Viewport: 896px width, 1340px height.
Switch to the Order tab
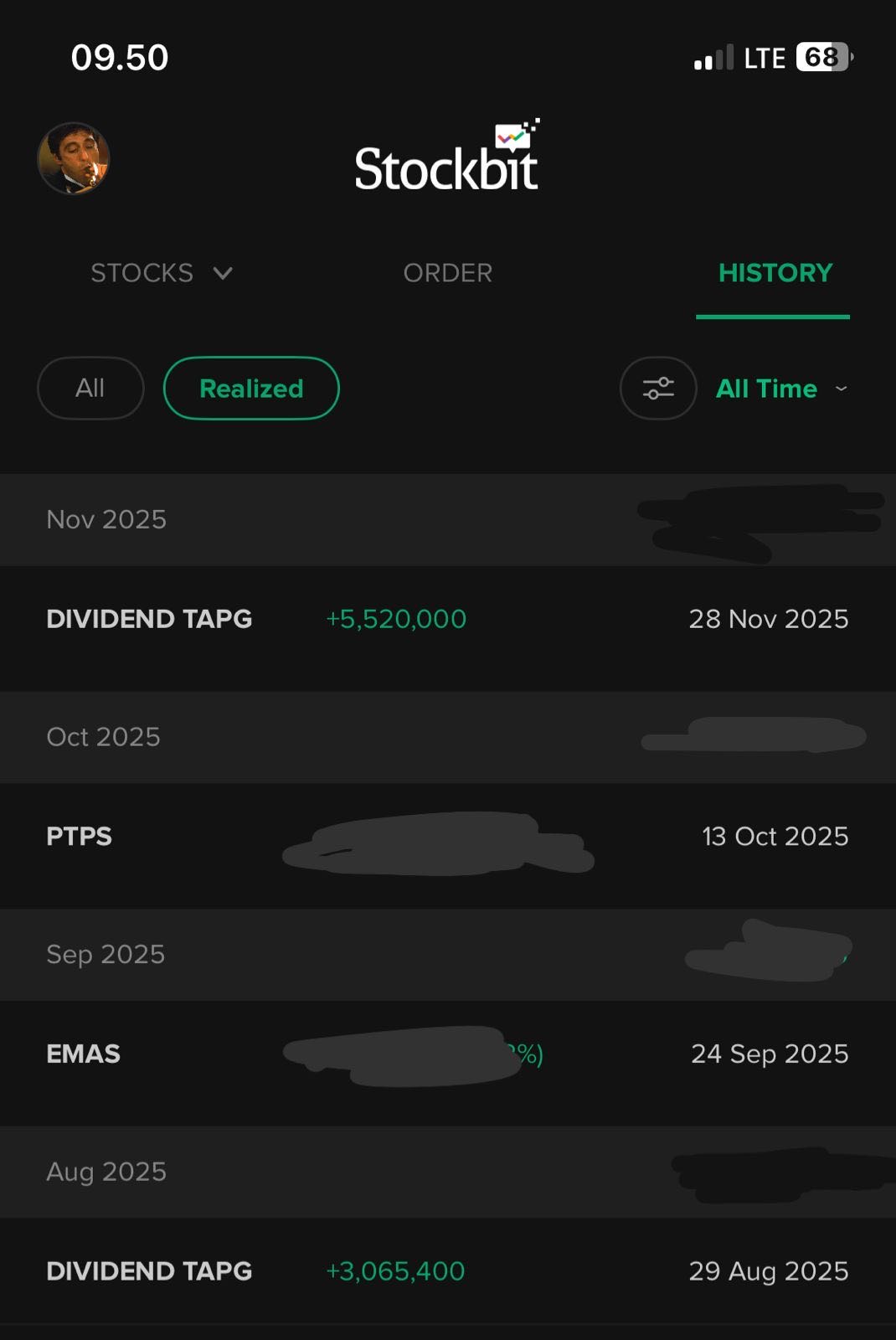point(447,273)
